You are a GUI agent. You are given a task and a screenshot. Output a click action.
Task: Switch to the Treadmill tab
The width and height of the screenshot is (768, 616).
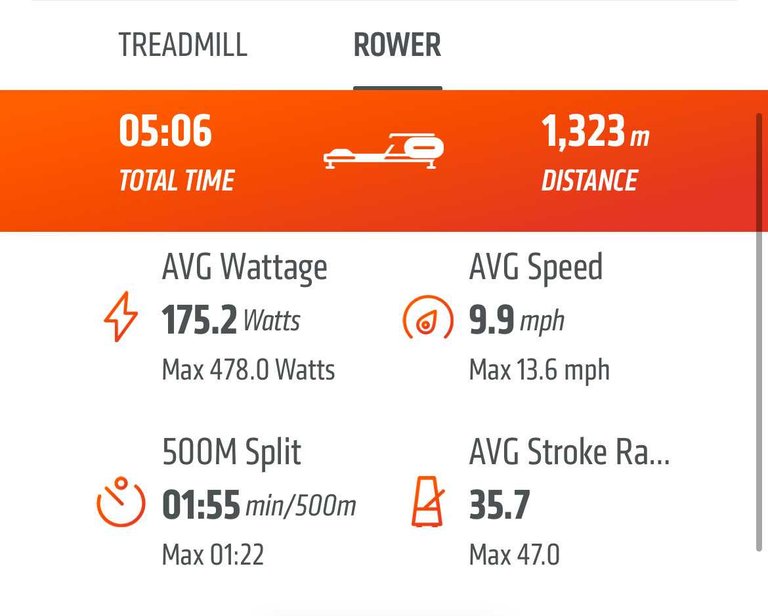point(183,45)
